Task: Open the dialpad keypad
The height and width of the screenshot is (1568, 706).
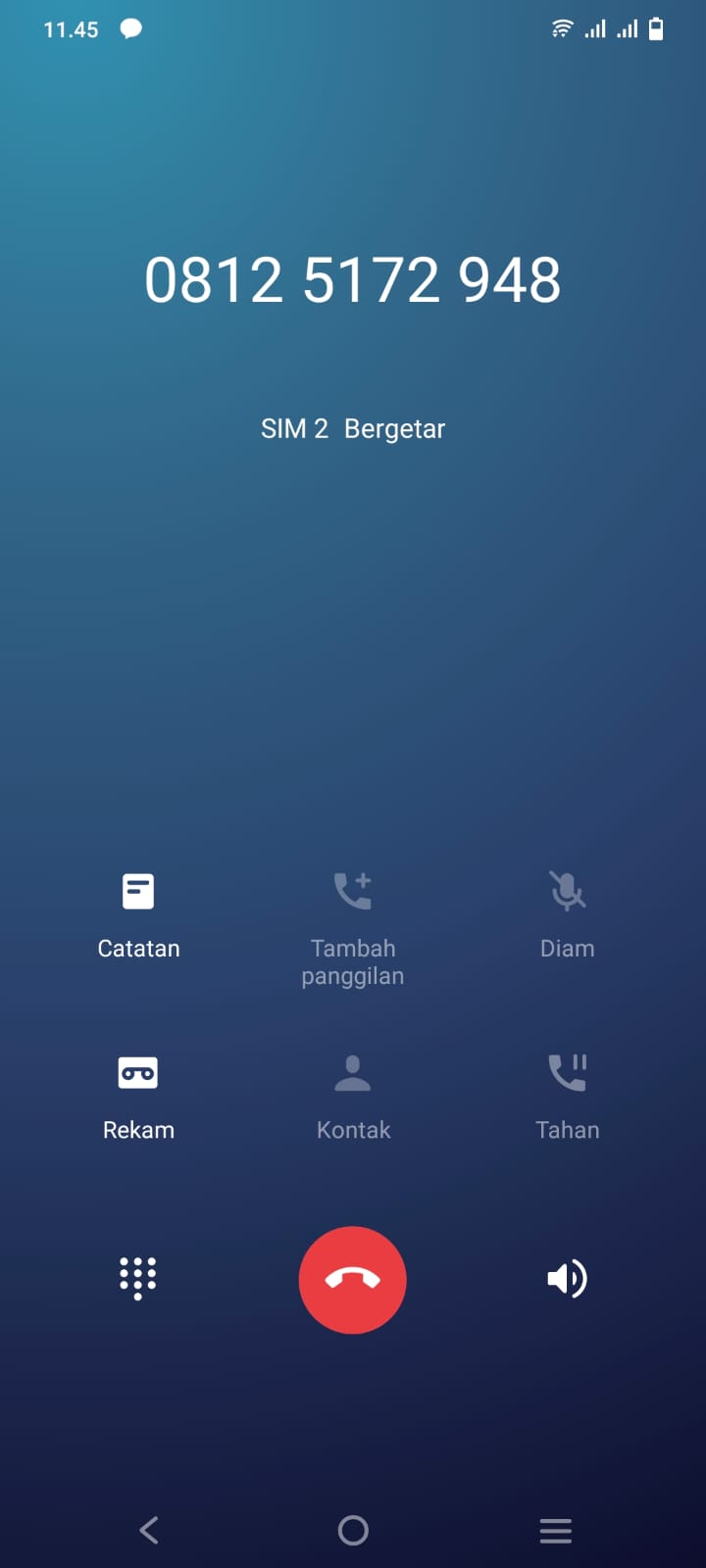Action: coord(138,1279)
